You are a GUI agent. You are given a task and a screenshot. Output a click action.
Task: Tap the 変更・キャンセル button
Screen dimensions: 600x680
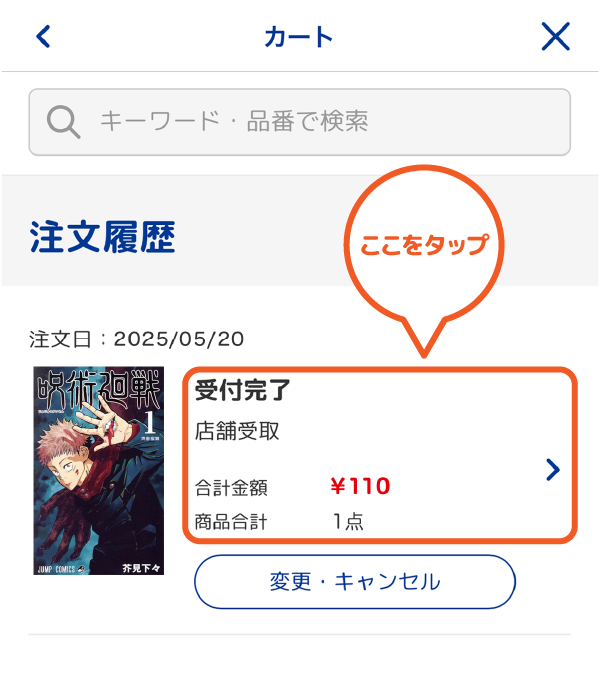(354, 581)
